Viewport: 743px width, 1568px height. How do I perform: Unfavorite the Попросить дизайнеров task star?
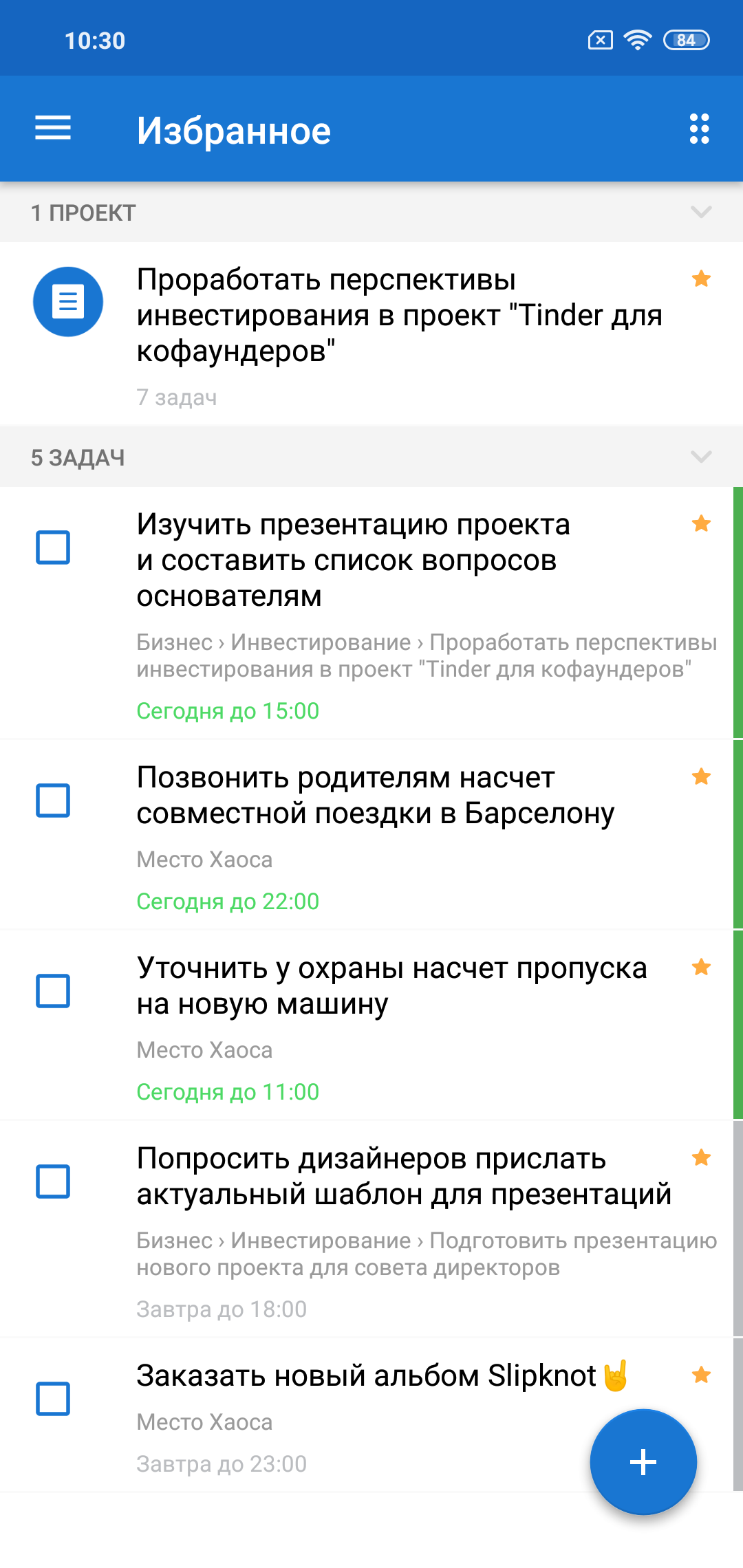point(701,1157)
